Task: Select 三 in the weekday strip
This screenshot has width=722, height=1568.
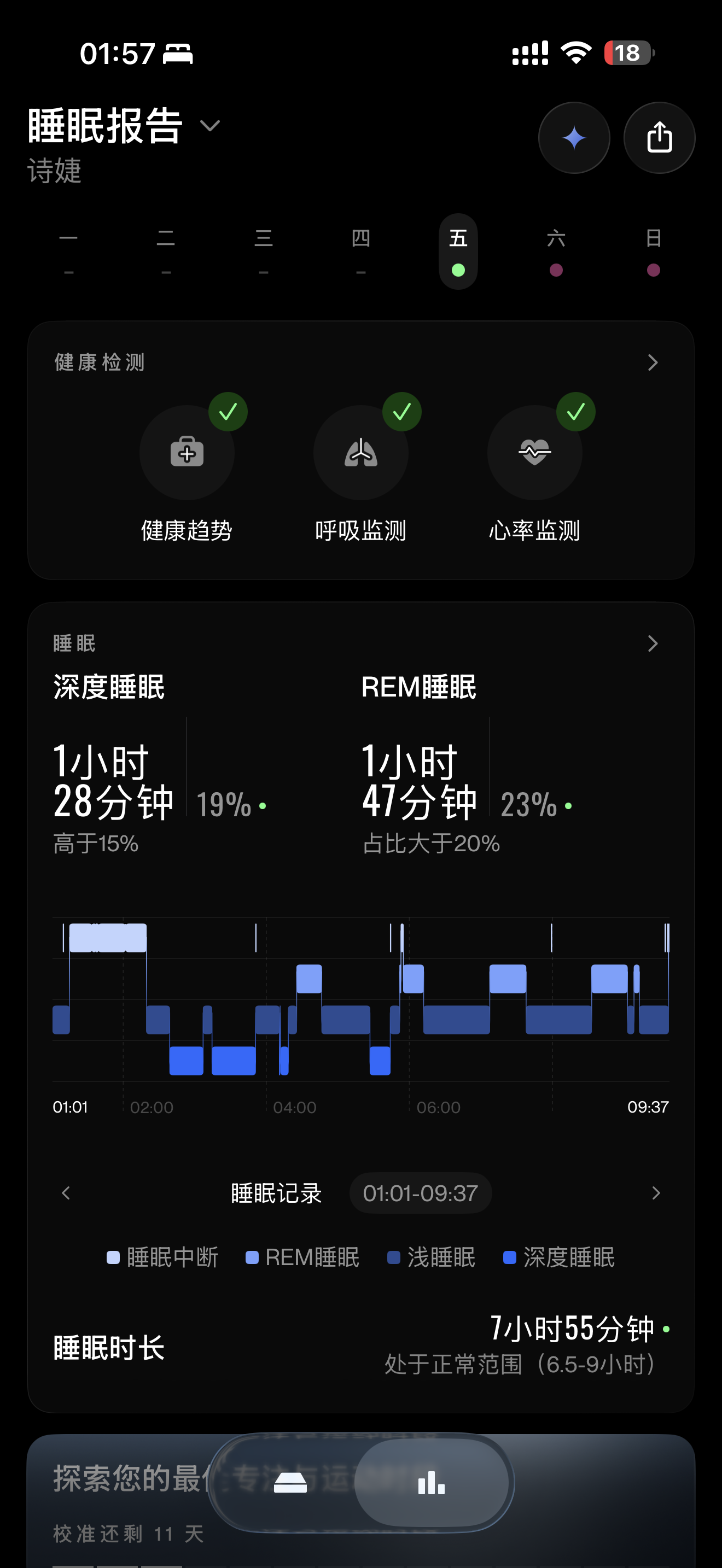Action: pyautogui.click(x=264, y=251)
